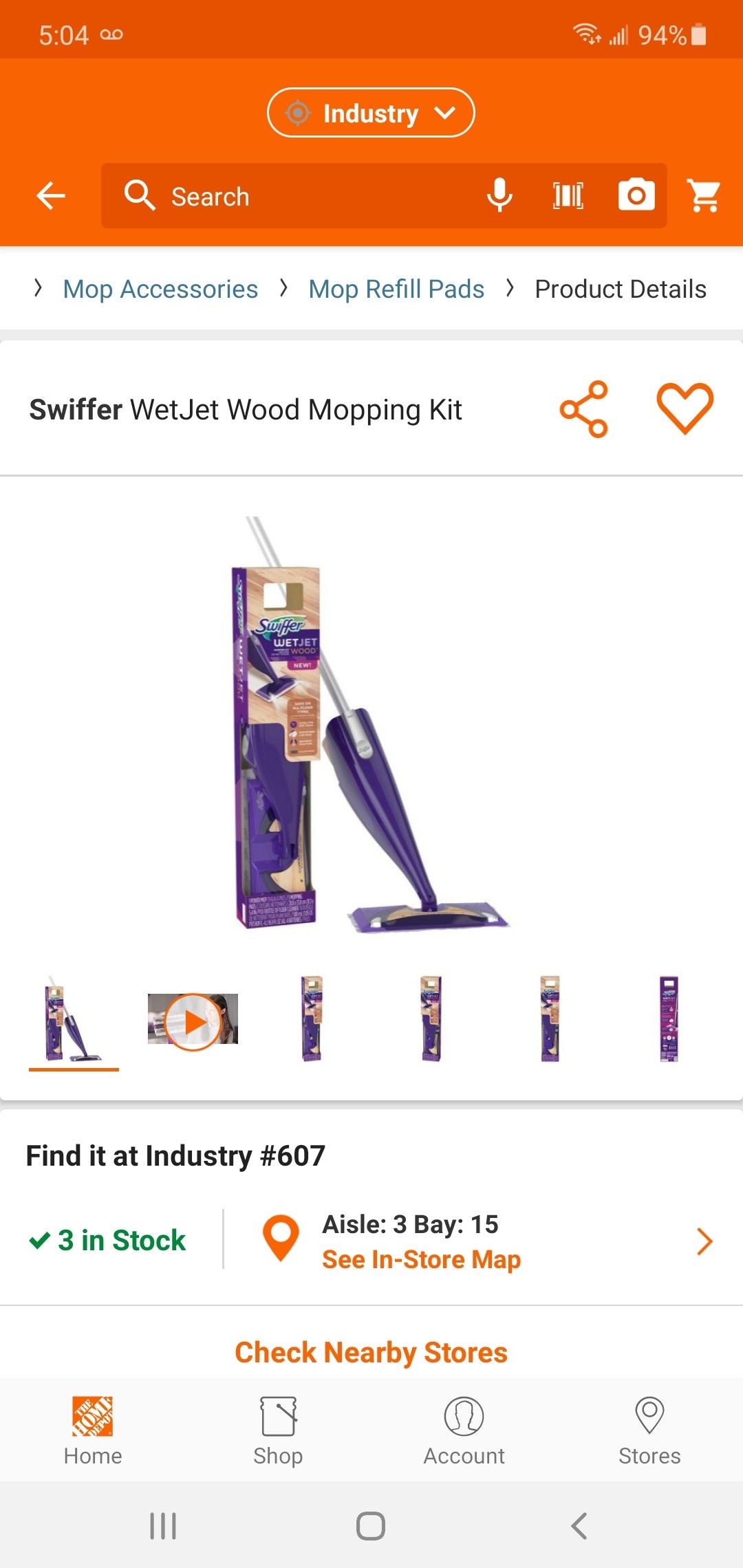Go to the Home tab

93,1432
